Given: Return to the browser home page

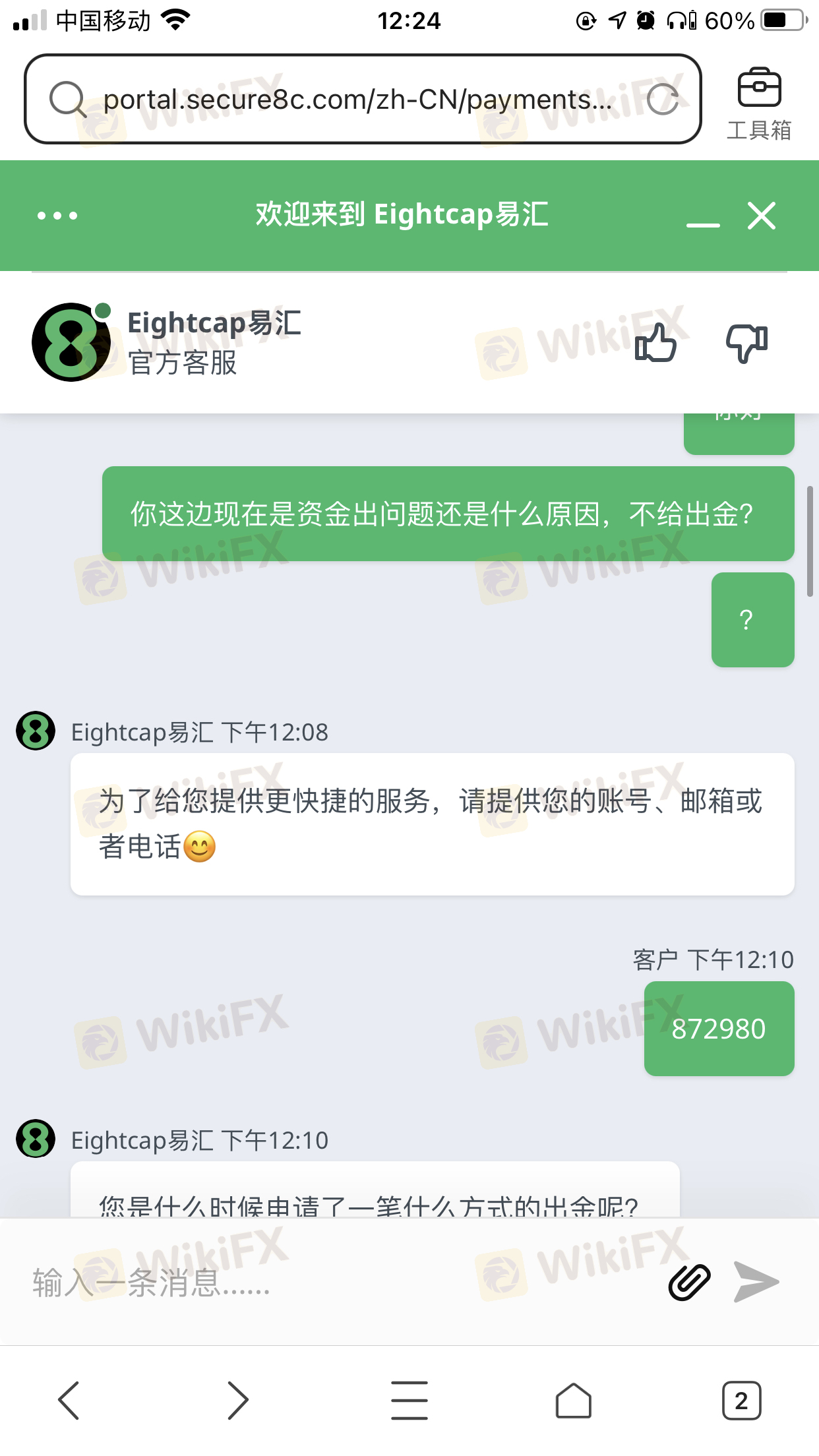Looking at the screenshot, I should 573,1400.
